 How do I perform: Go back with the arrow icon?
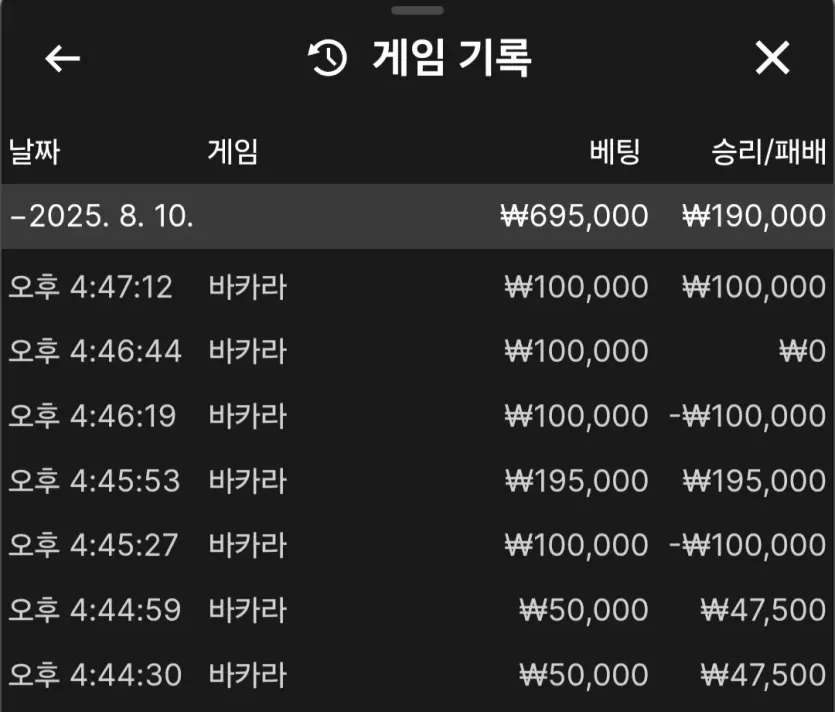(62, 59)
